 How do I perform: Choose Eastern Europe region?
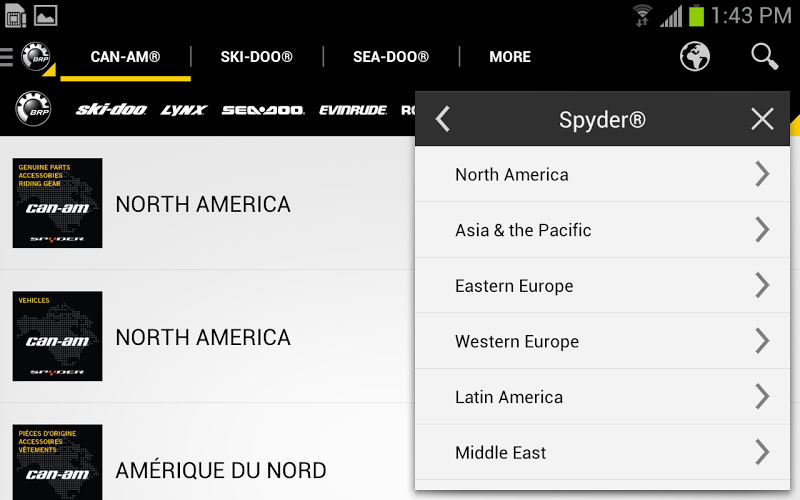click(x=602, y=286)
